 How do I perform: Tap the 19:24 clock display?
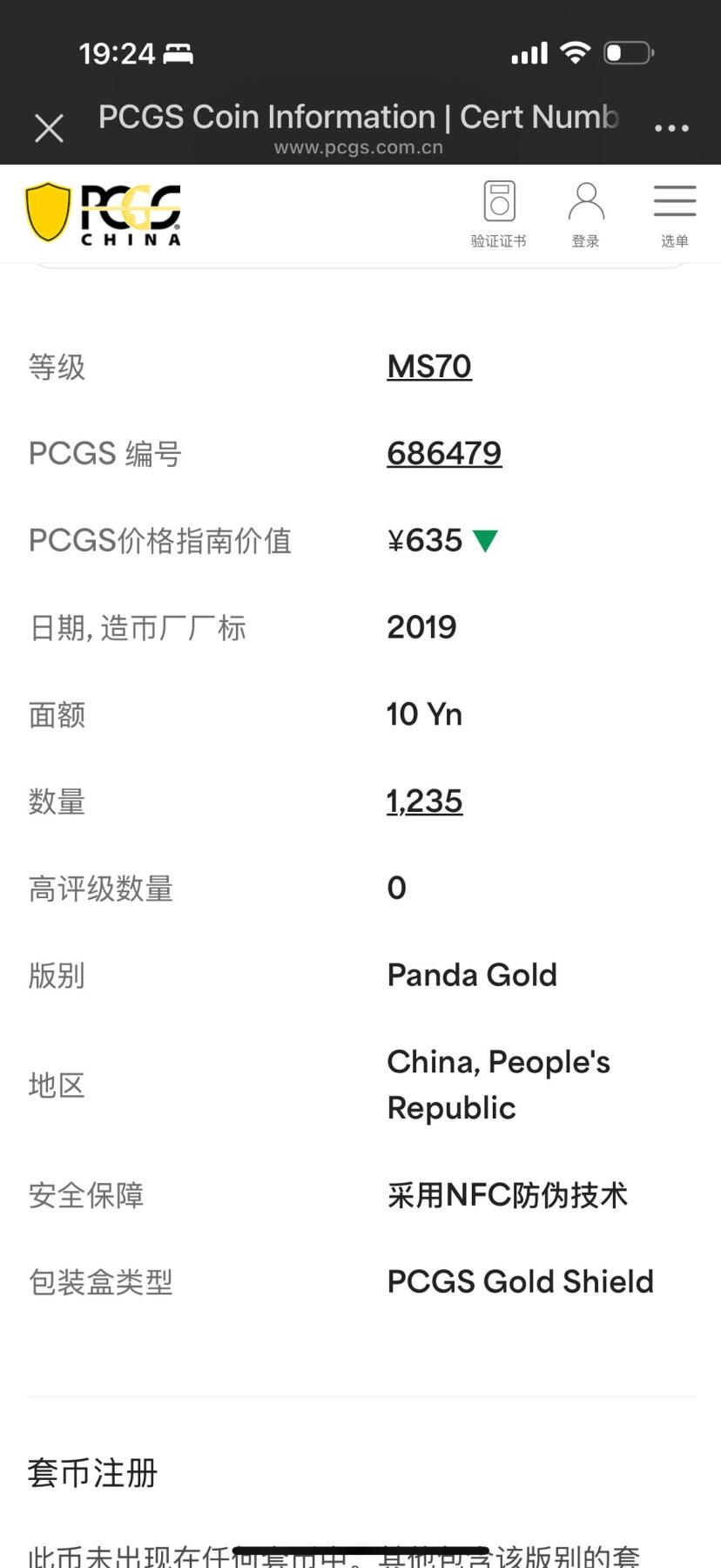[118, 52]
